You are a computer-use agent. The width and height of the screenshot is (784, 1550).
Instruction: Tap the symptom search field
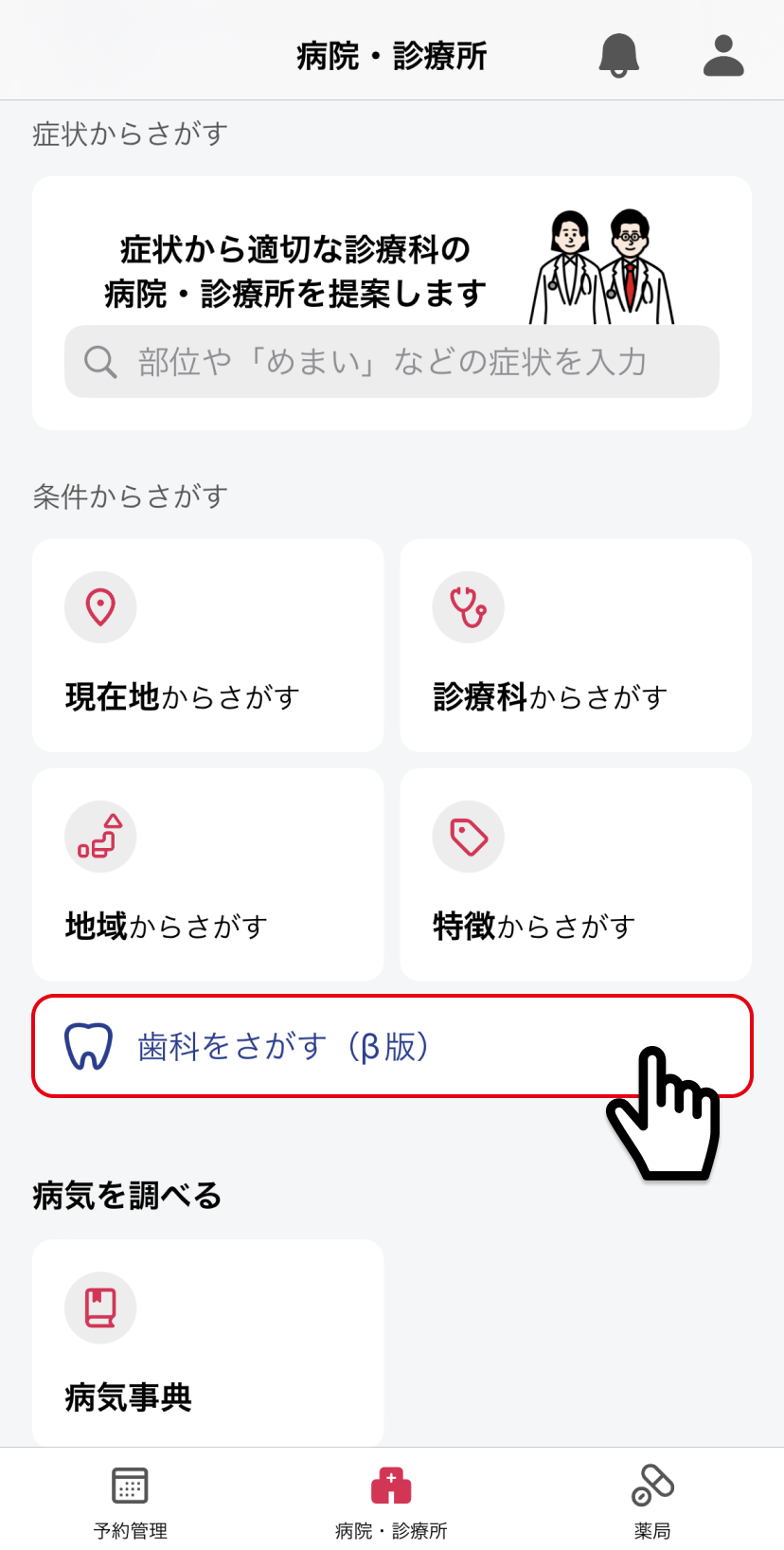[x=392, y=361]
